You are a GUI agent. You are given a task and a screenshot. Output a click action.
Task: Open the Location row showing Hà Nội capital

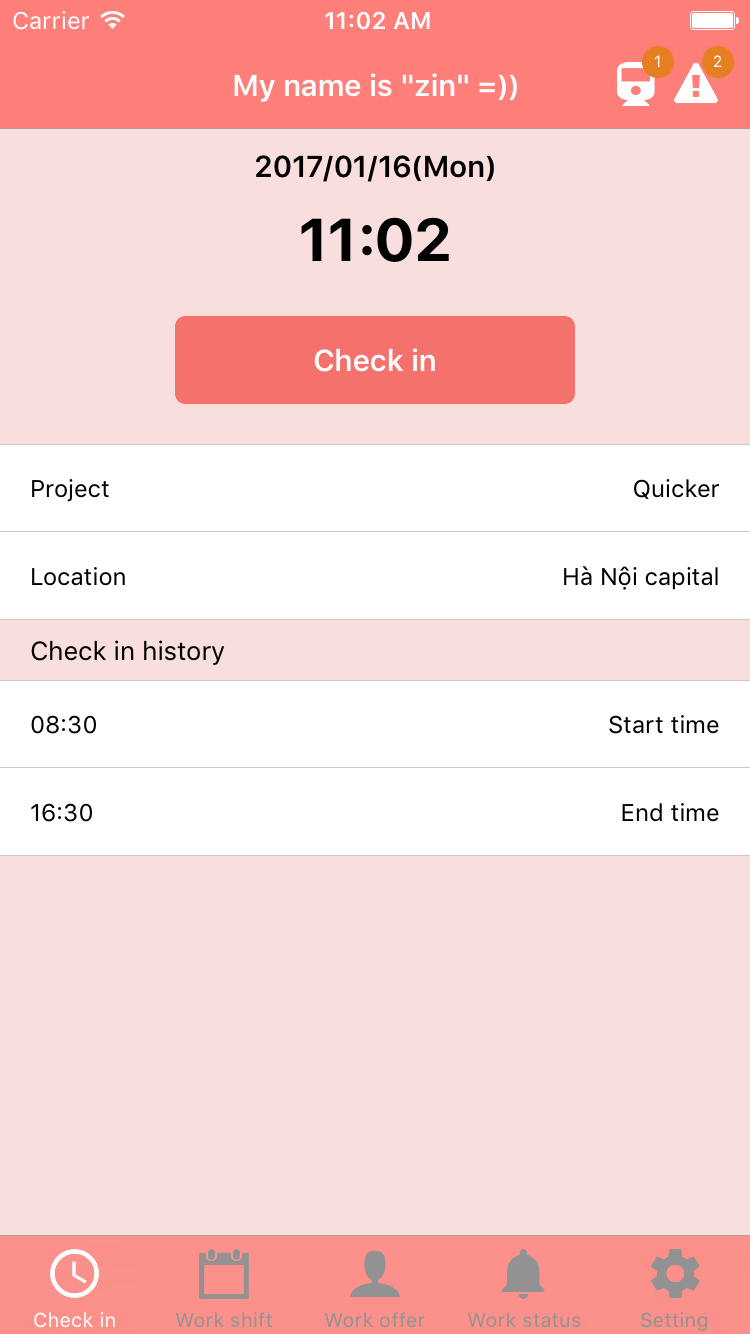(375, 577)
